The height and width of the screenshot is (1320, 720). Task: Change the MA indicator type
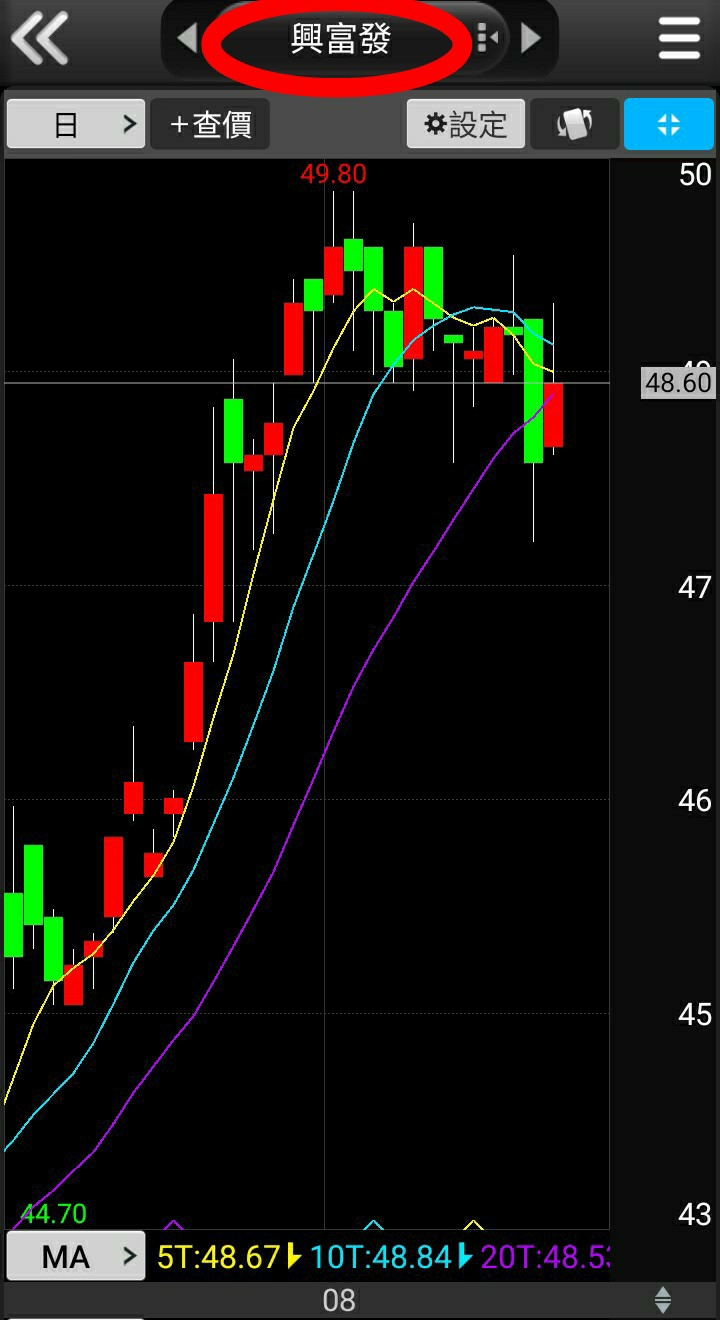tap(76, 1256)
